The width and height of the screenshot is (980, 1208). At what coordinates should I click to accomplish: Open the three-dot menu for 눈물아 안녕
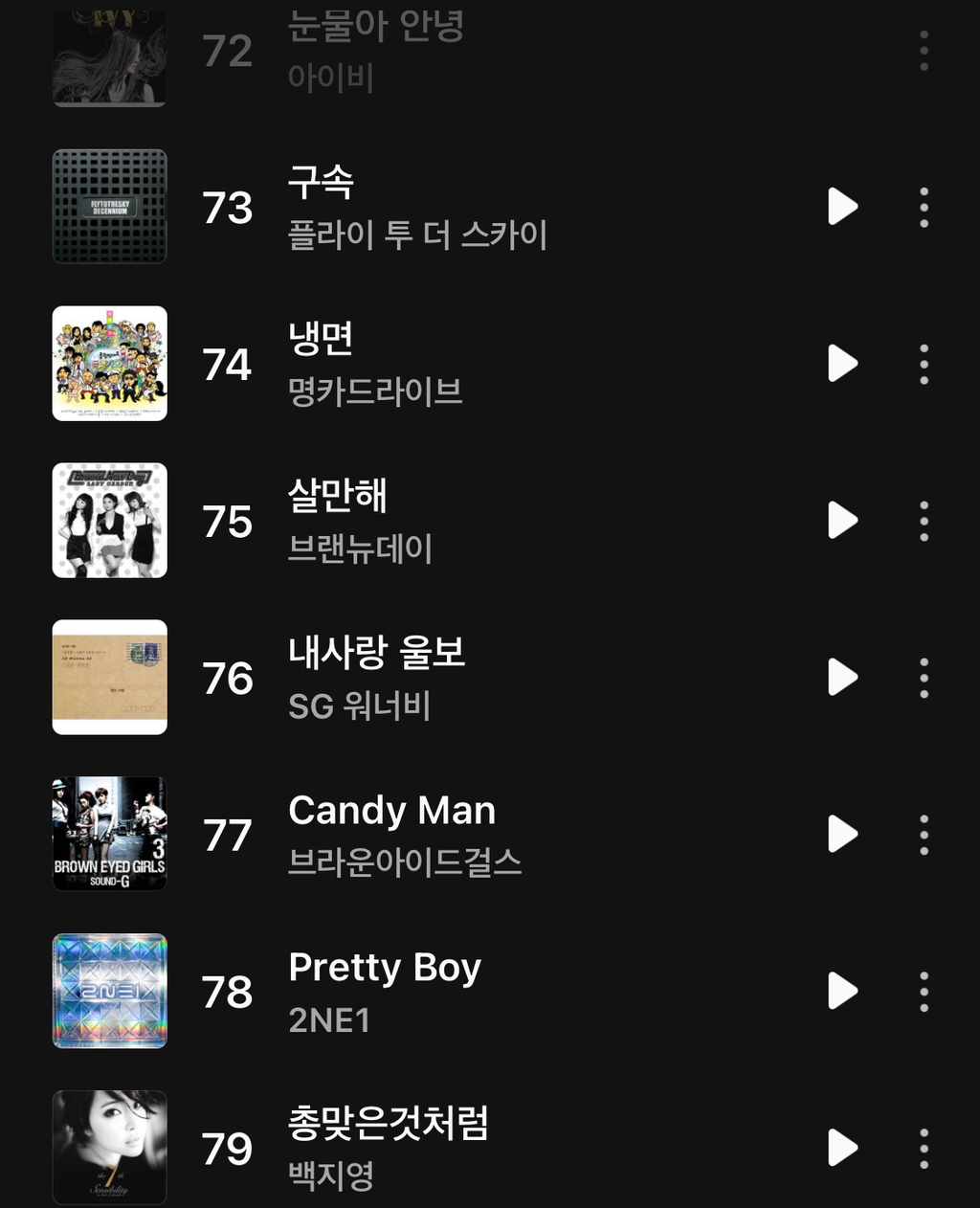(924, 50)
